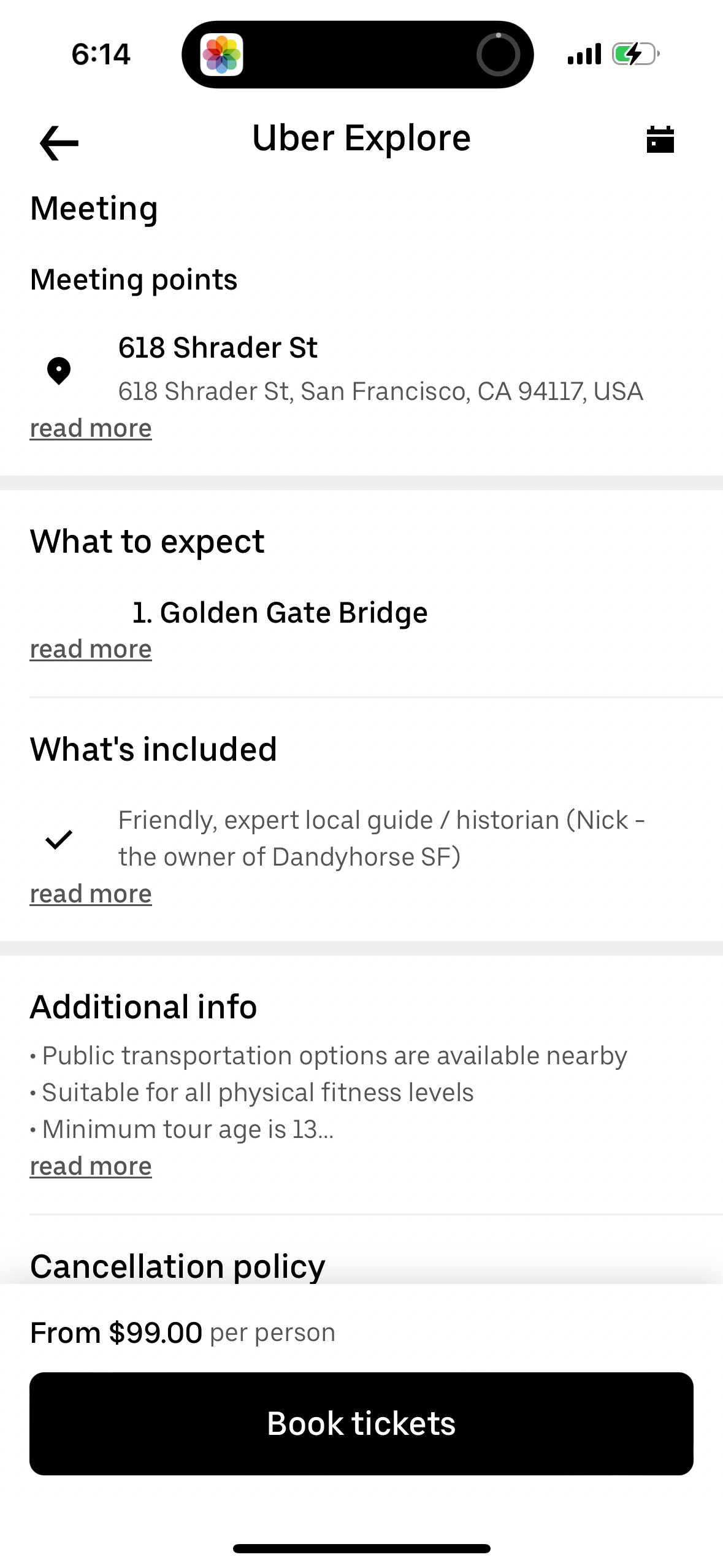Select the Golden Gate Bridge itinerary item
723x1568 pixels.
point(280,612)
